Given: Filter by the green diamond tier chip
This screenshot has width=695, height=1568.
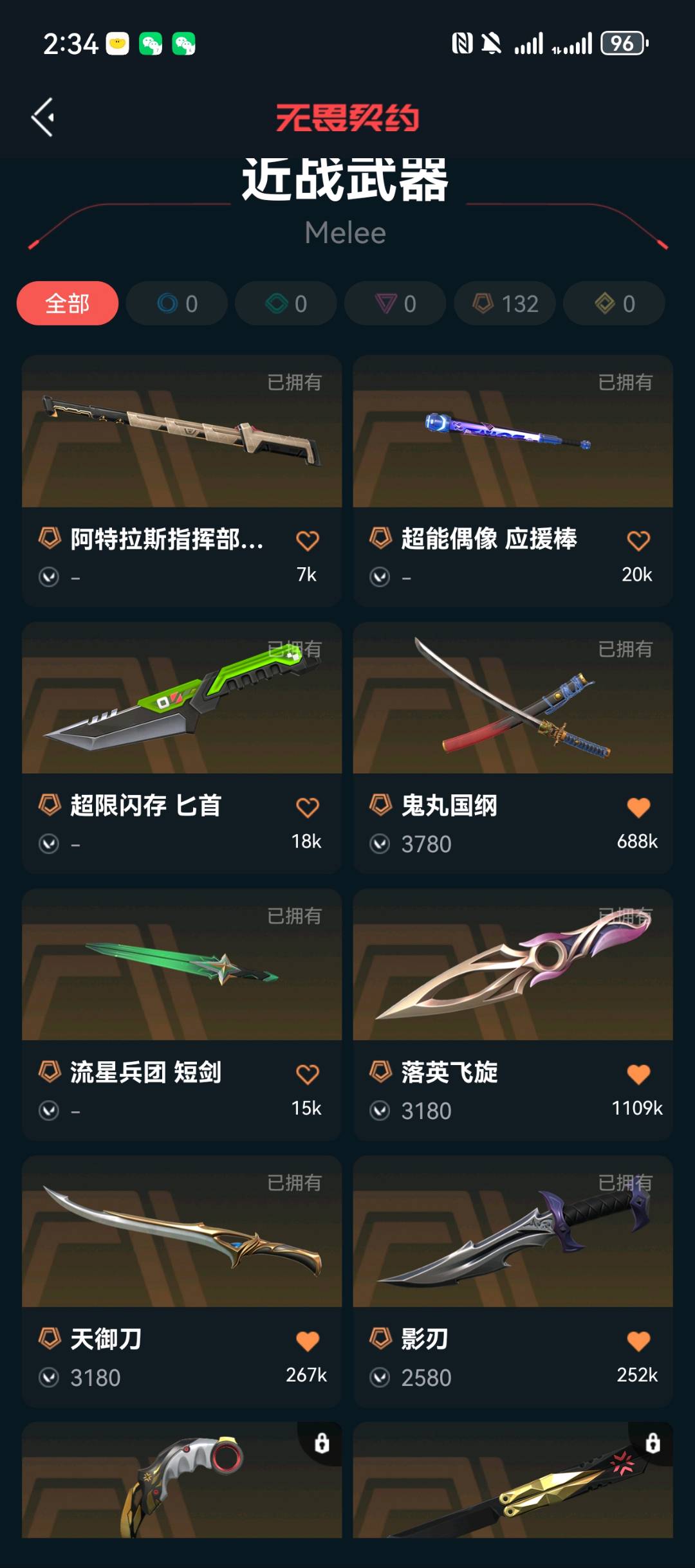Looking at the screenshot, I should (286, 303).
